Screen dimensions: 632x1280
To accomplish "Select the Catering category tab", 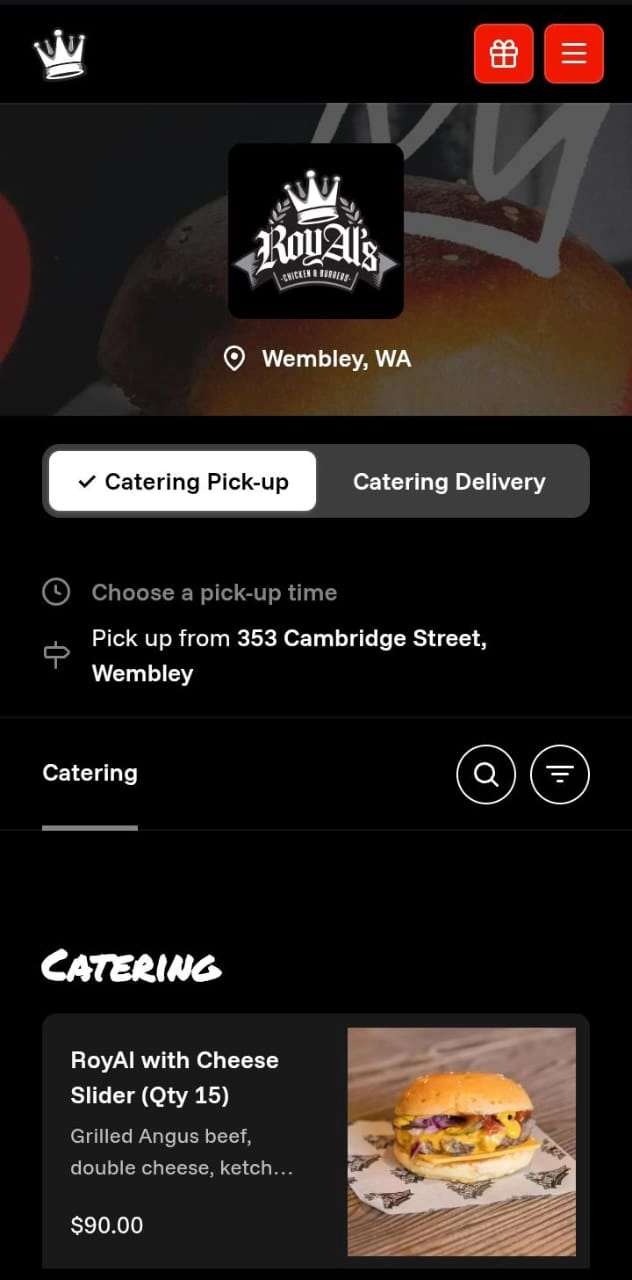I will (x=90, y=773).
